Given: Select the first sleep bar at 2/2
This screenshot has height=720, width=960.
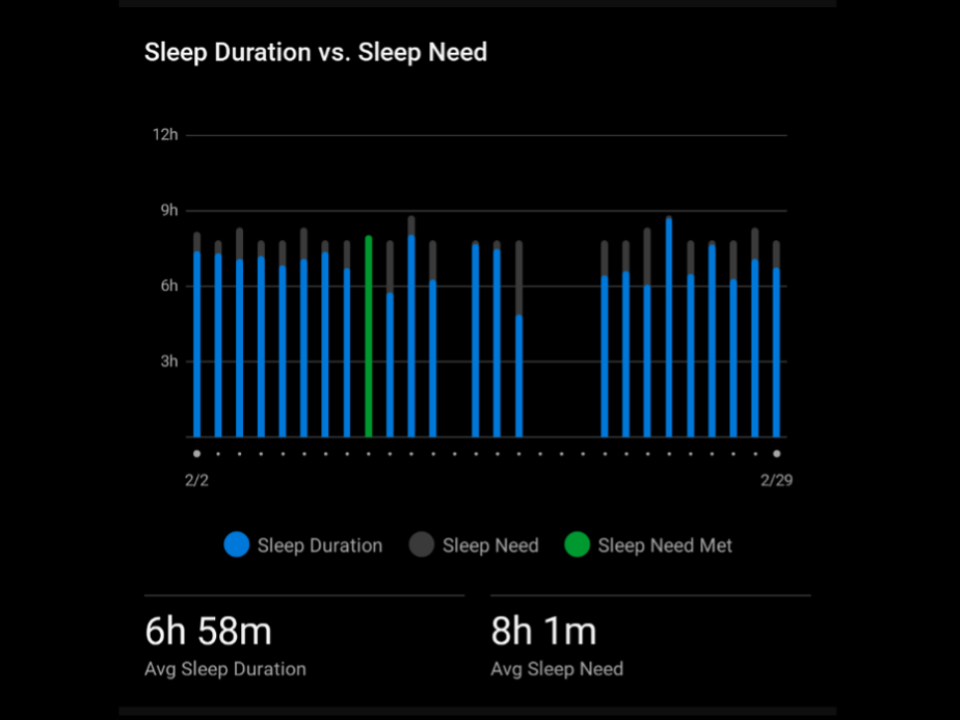Looking at the screenshot, I should click(197, 334).
